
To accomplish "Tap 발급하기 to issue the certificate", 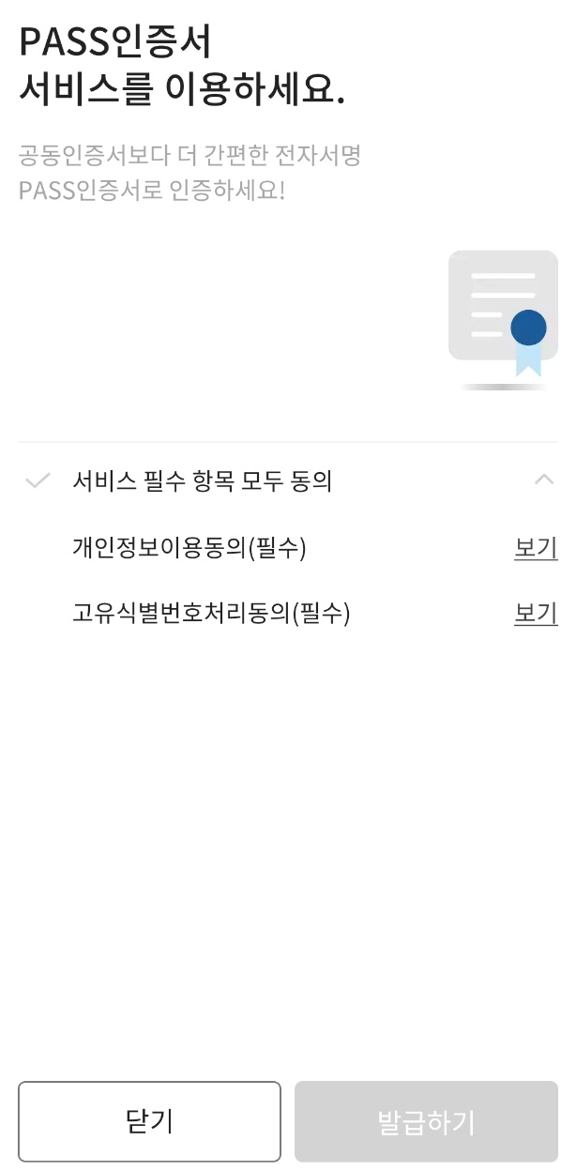I will [x=426, y=1121].
